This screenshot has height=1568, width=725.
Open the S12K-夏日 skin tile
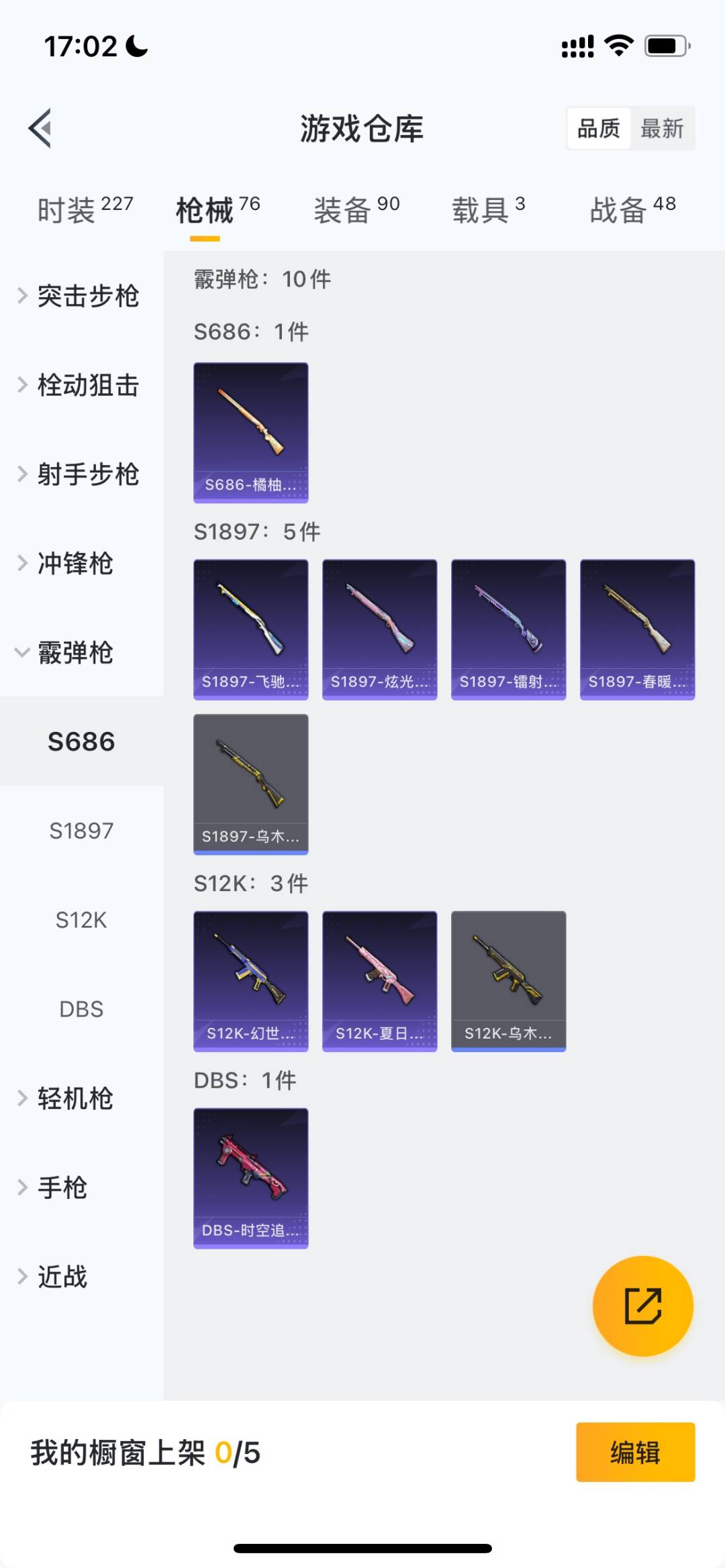point(380,981)
